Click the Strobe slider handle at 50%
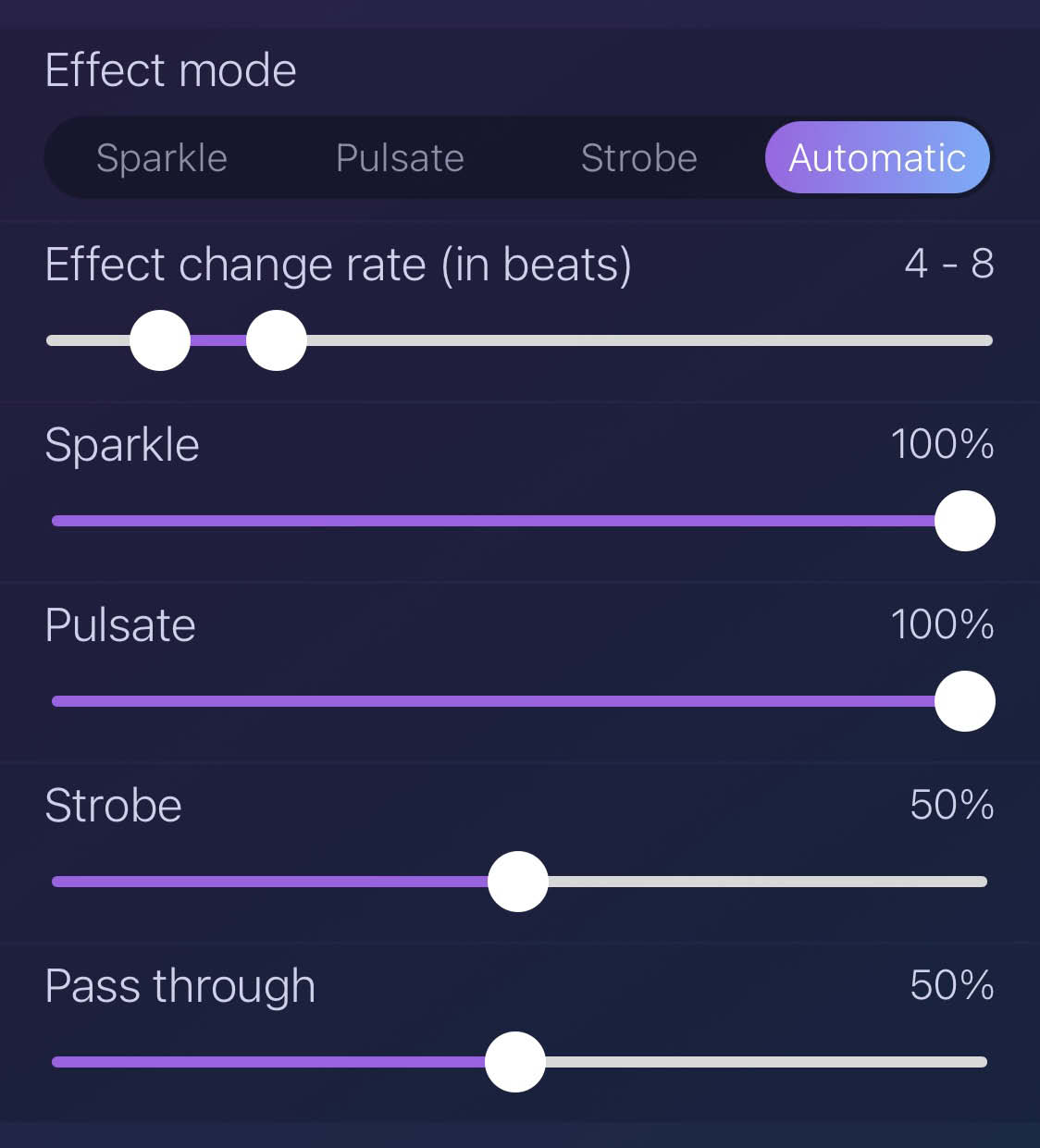This screenshot has height=1148, width=1040. pos(517,881)
